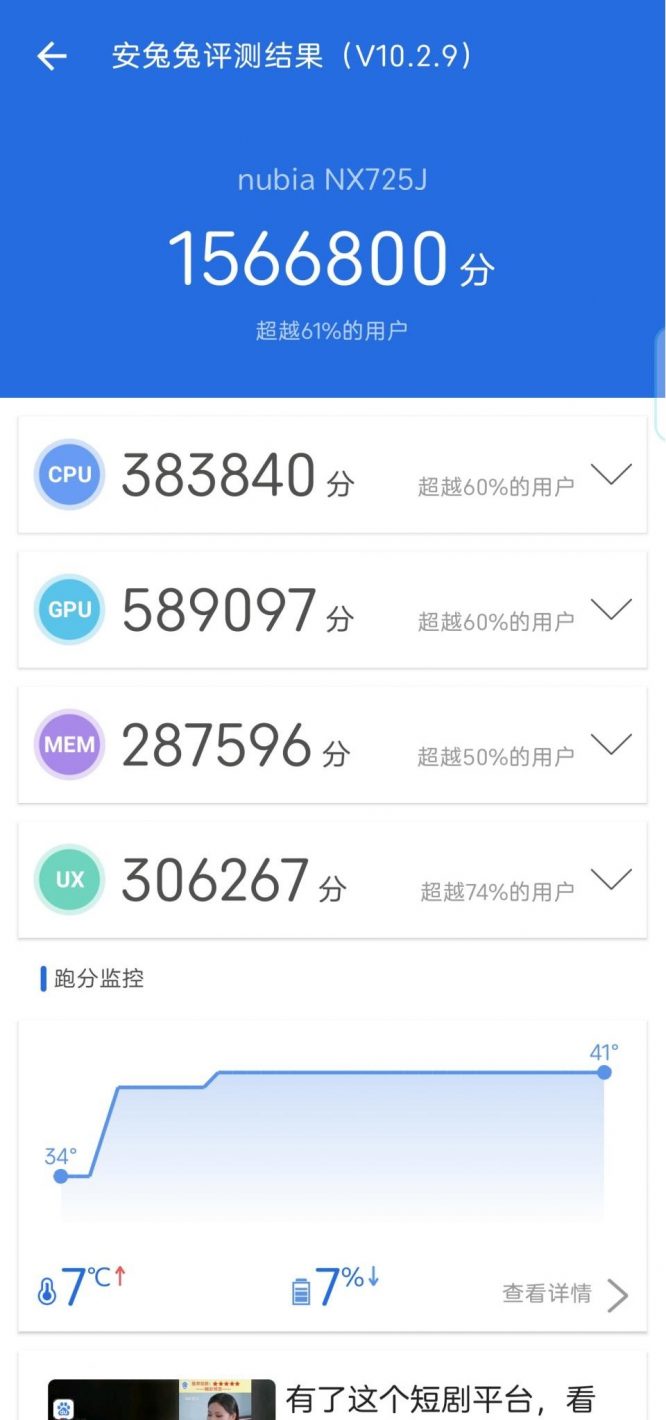
Task: Expand the CPU score details
Action: click(x=611, y=474)
